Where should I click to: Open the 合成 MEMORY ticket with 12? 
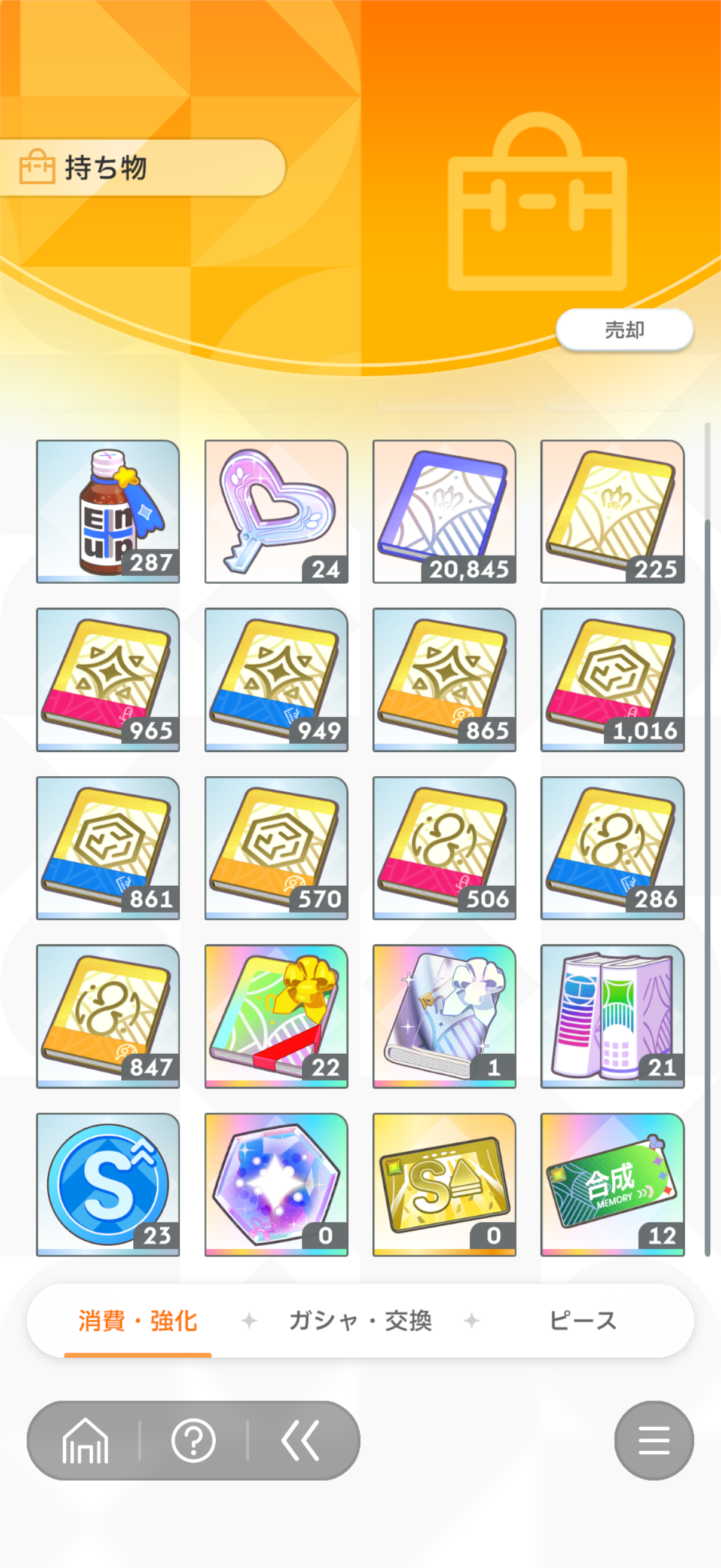[x=612, y=1185]
